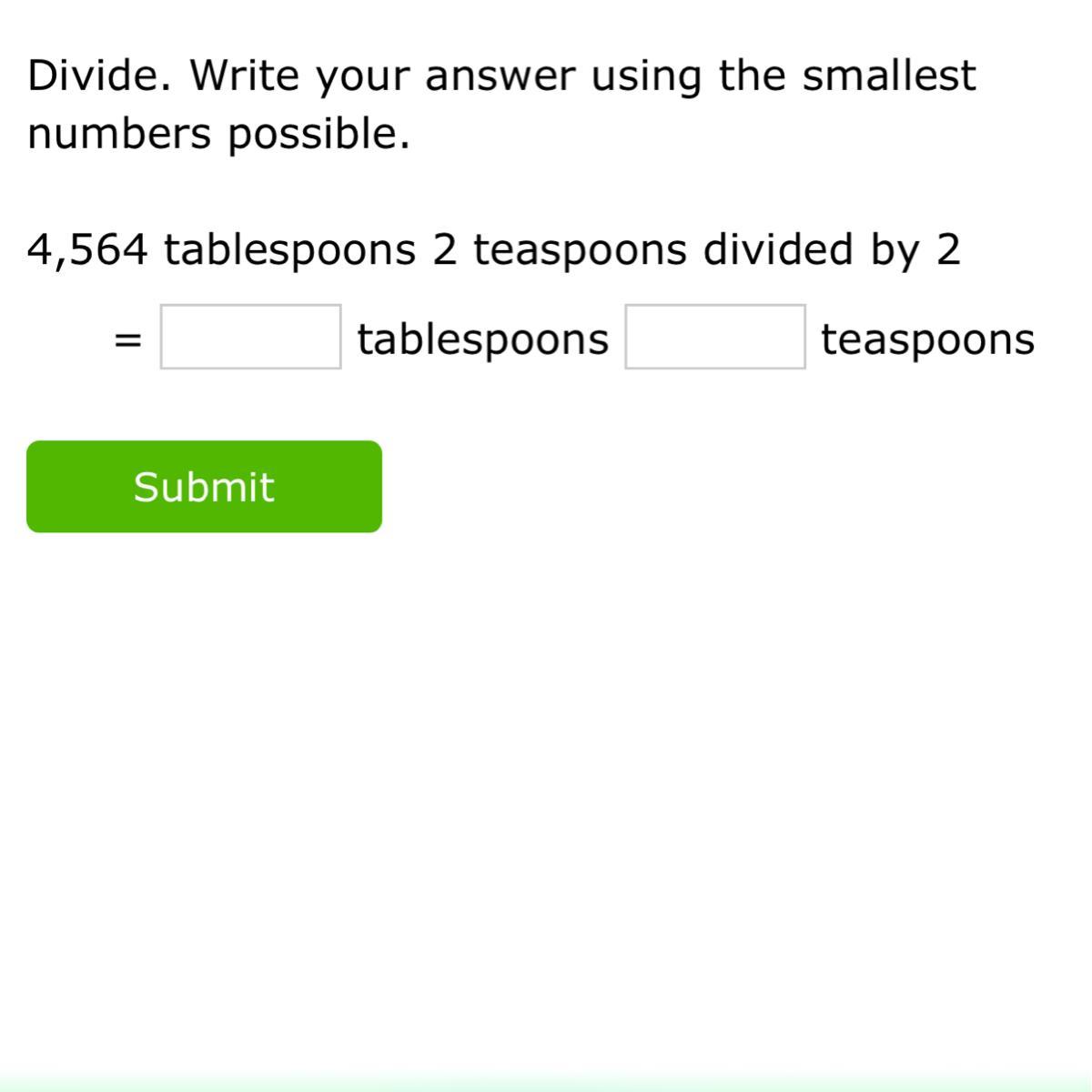Submit the answer

pyautogui.click(x=204, y=487)
